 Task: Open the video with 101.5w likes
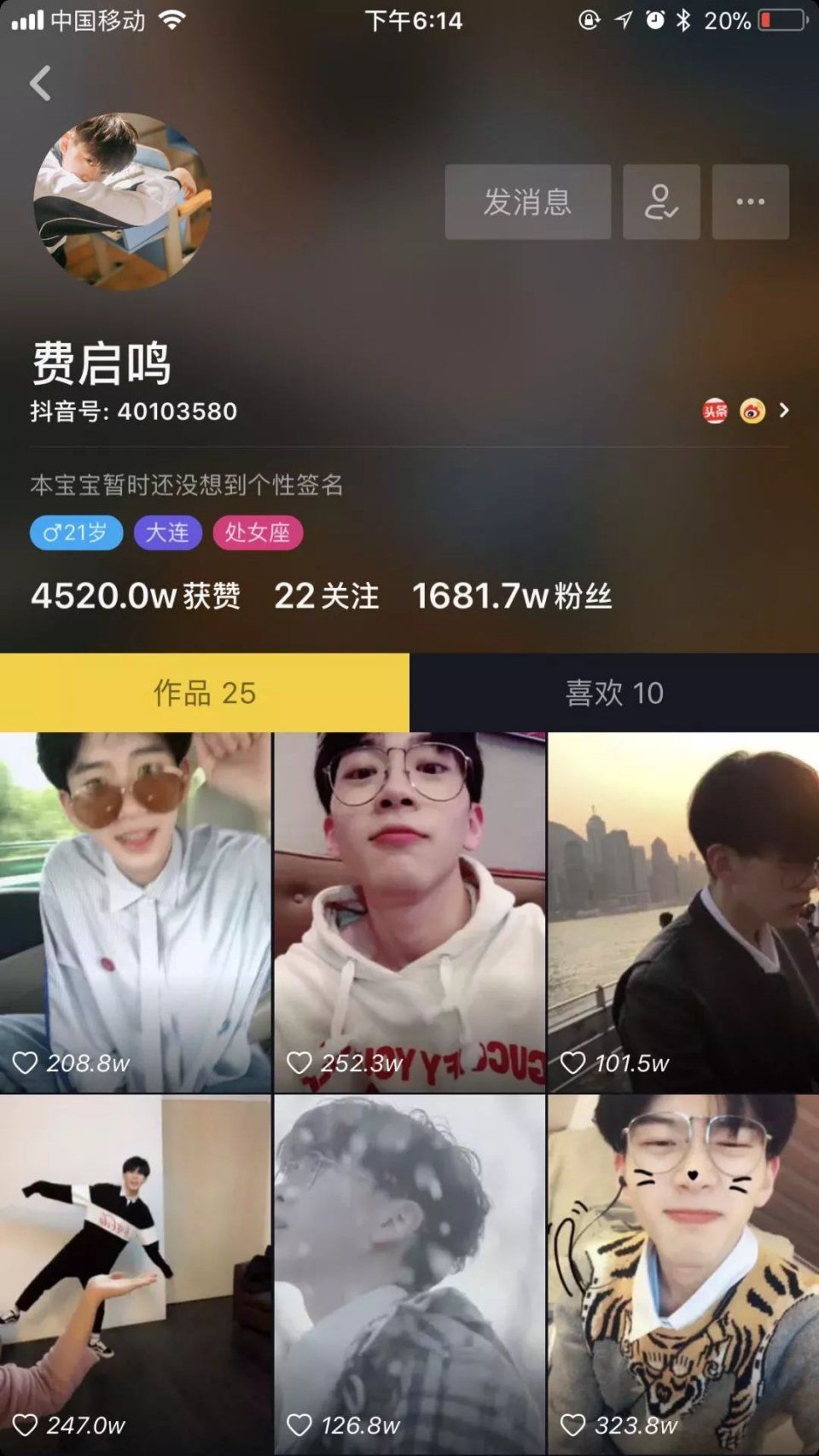coord(683,912)
